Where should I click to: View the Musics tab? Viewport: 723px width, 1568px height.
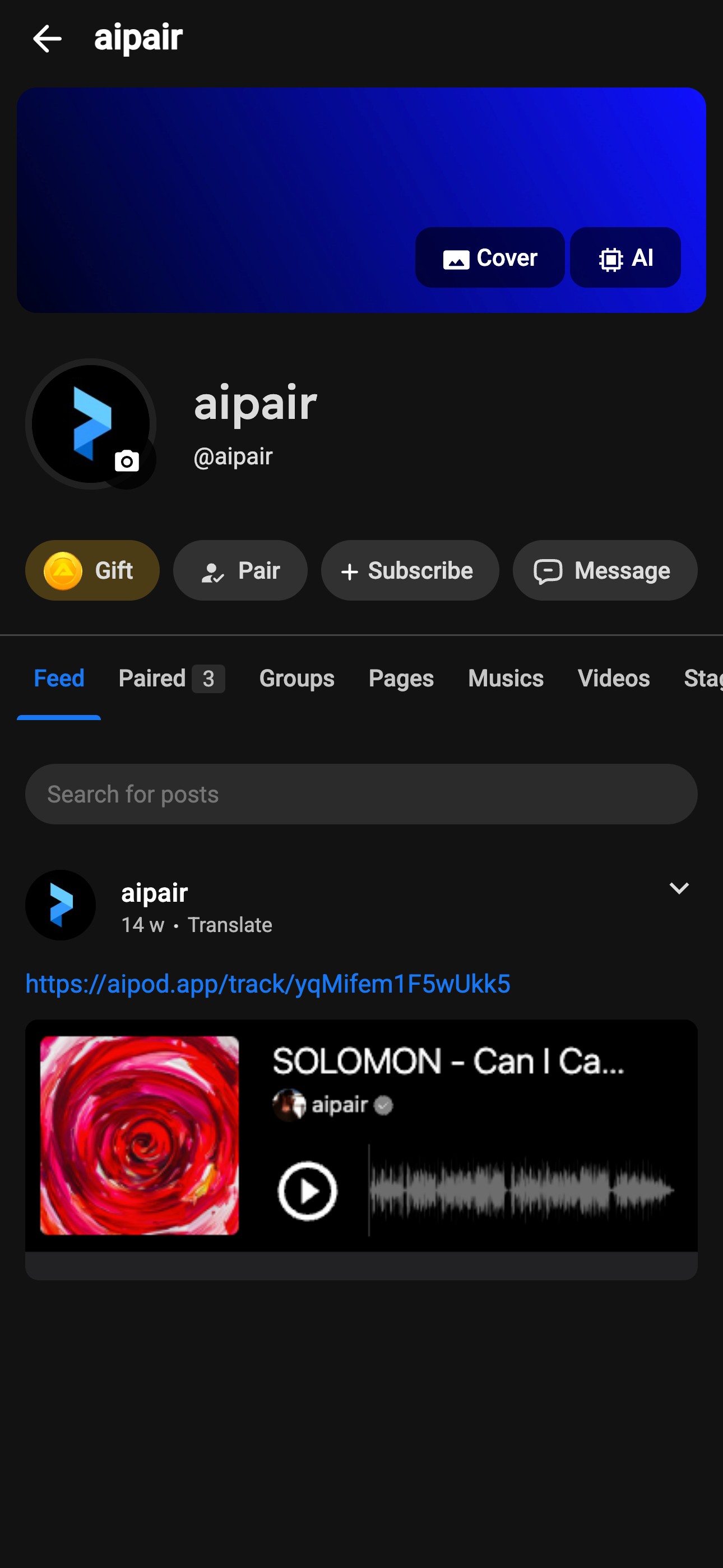pyautogui.click(x=506, y=678)
